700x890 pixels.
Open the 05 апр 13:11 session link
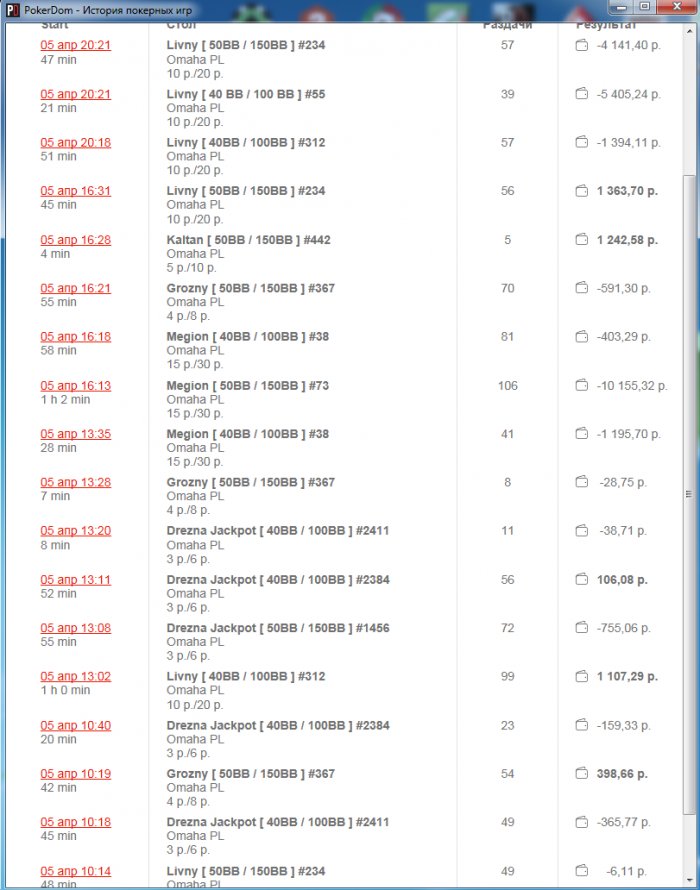point(75,580)
